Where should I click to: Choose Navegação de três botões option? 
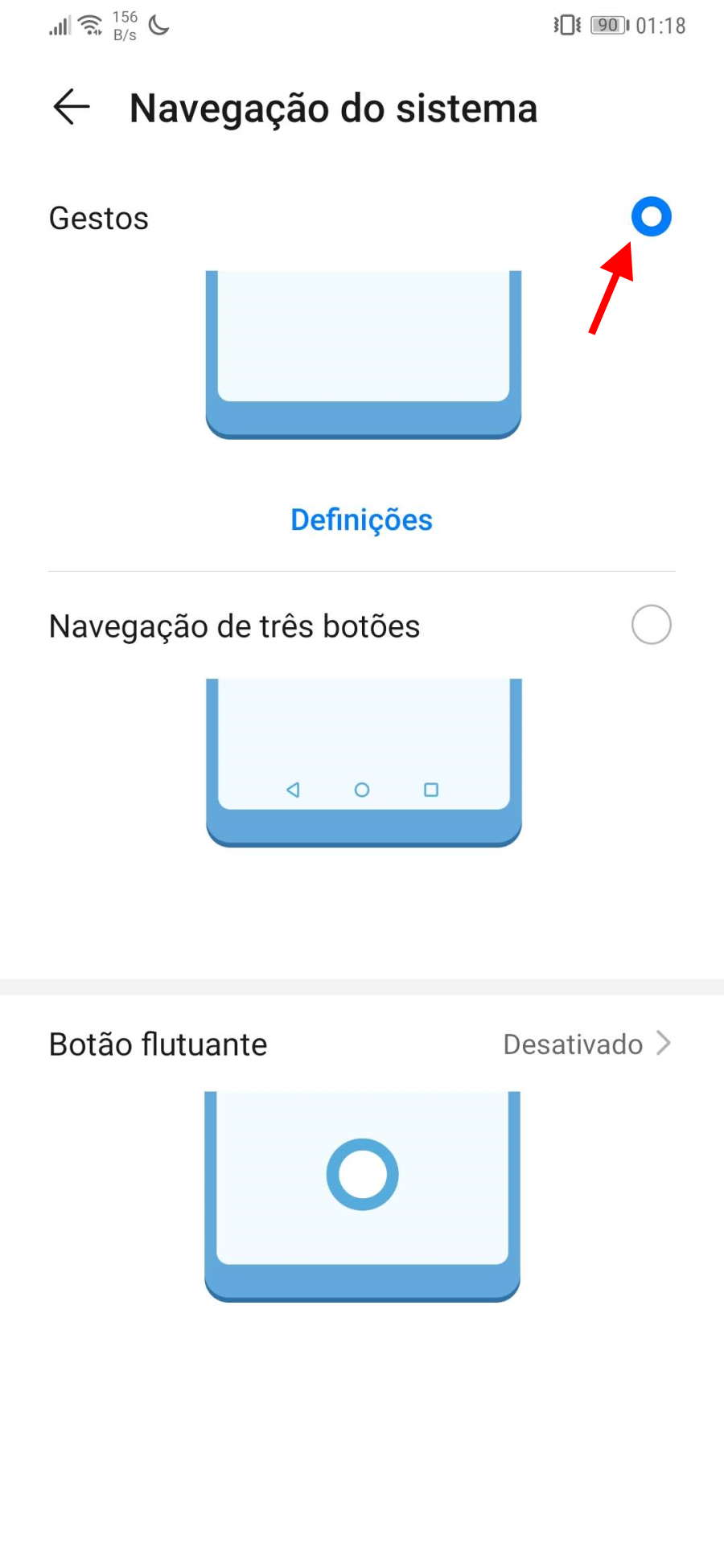[651, 625]
